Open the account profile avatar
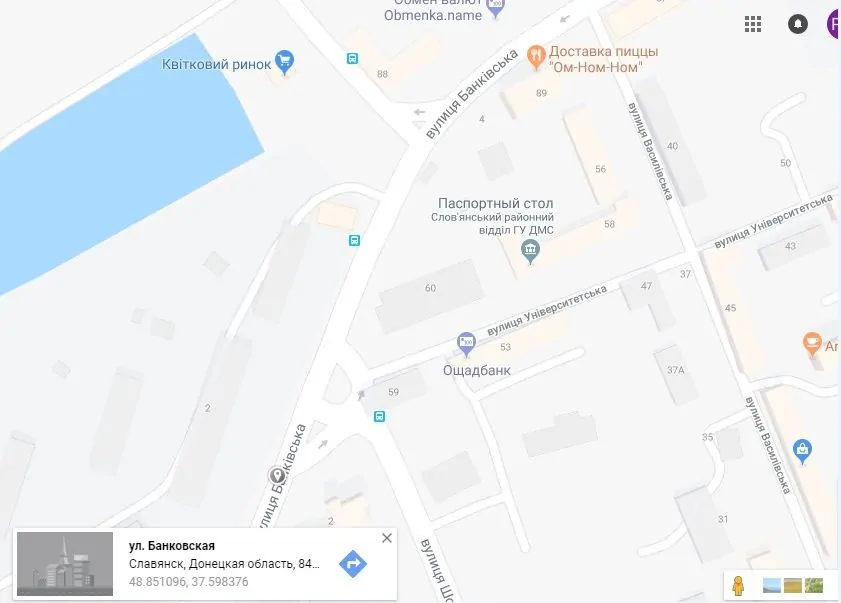The height and width of the screenshot is (603, 841). [834, 24]
